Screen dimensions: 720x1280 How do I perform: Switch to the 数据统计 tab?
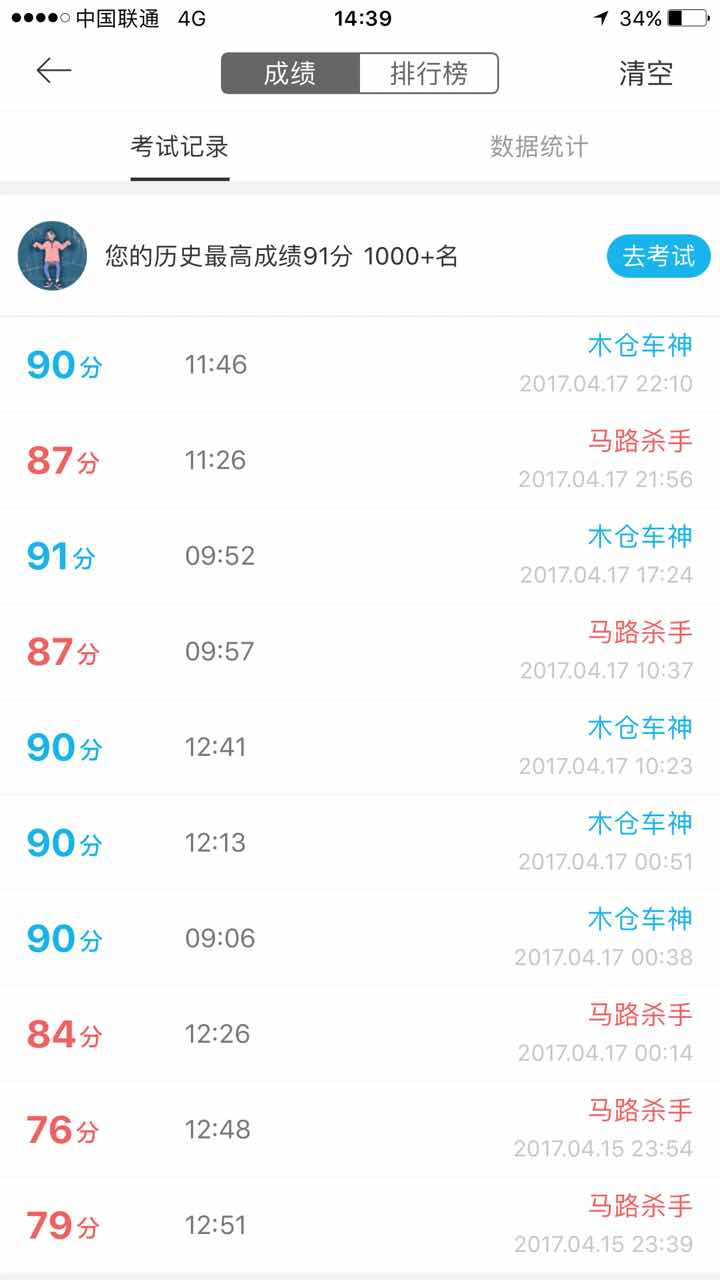[539, 147]
